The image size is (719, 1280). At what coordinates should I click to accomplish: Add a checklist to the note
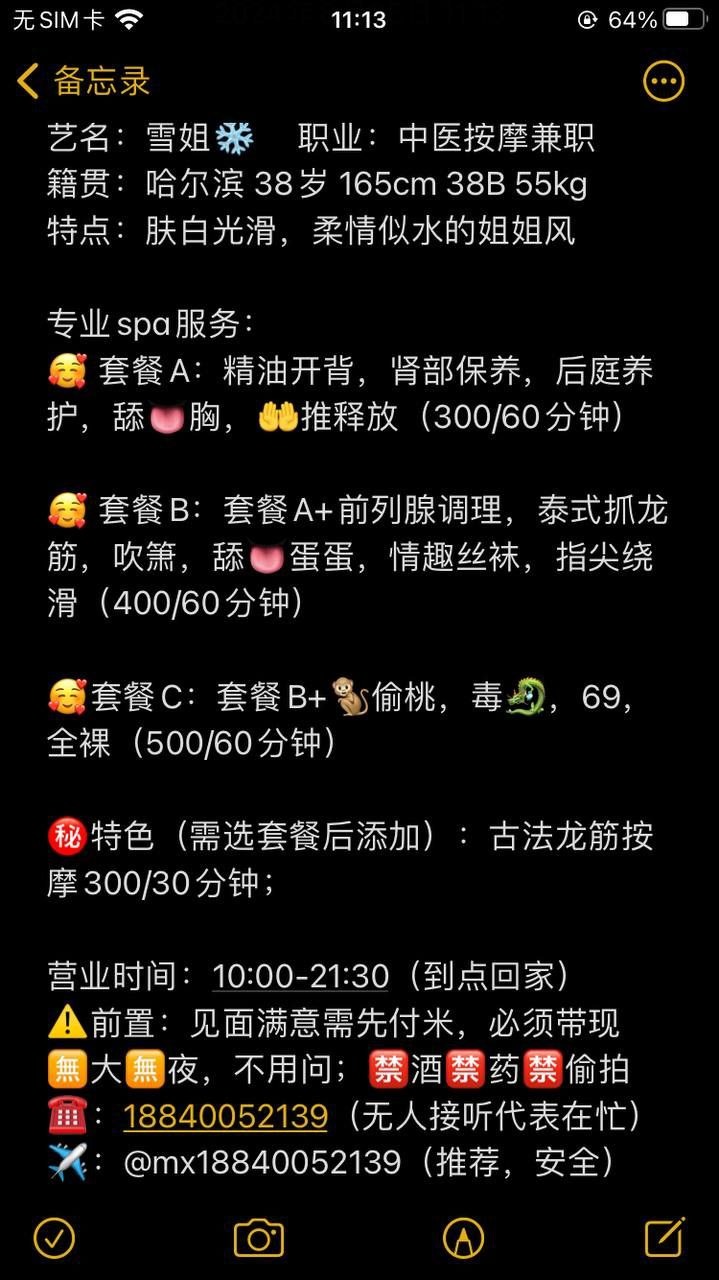pyautogui.click(x=54, y=1238)
